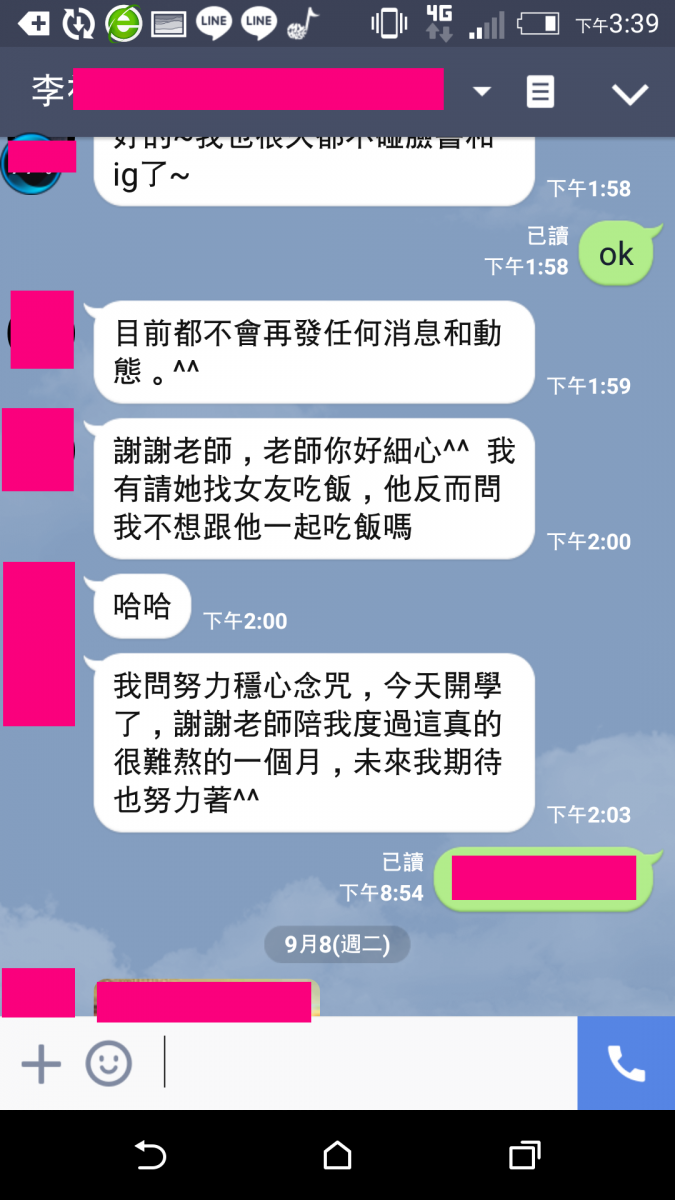The height and width of the screenshot is (1200, 675).
Task: Open recent apps from navigation bar
Action: click(x=524, y=1156)
